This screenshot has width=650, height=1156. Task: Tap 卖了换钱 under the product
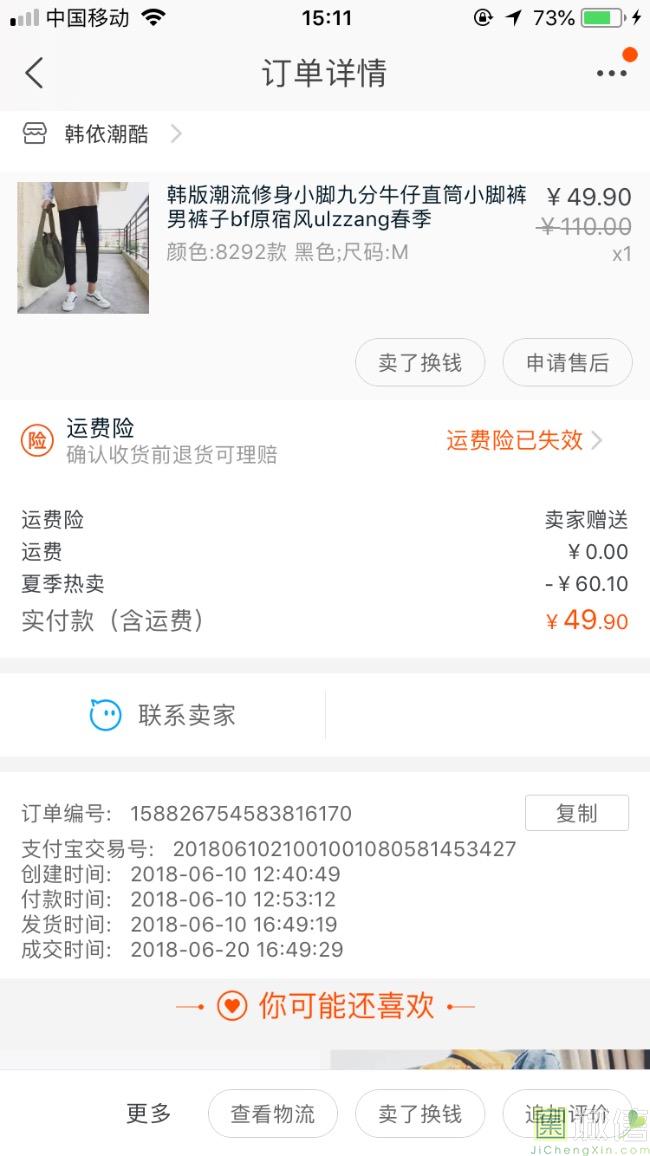(420, 363)
